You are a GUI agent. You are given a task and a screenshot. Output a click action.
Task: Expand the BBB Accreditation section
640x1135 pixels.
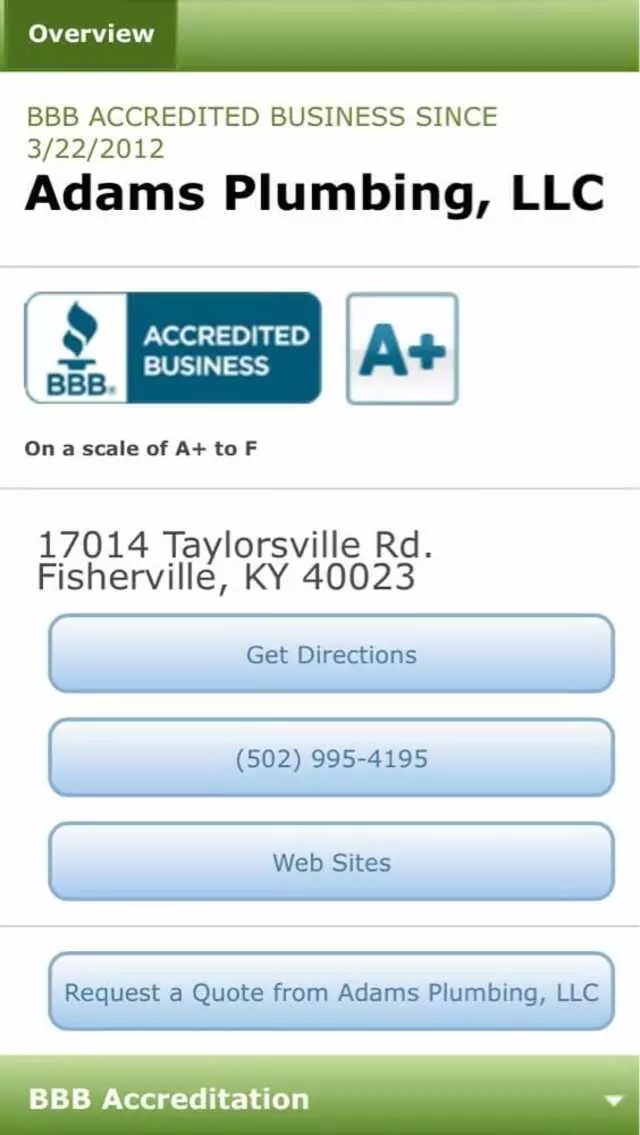click(320, 1098)
